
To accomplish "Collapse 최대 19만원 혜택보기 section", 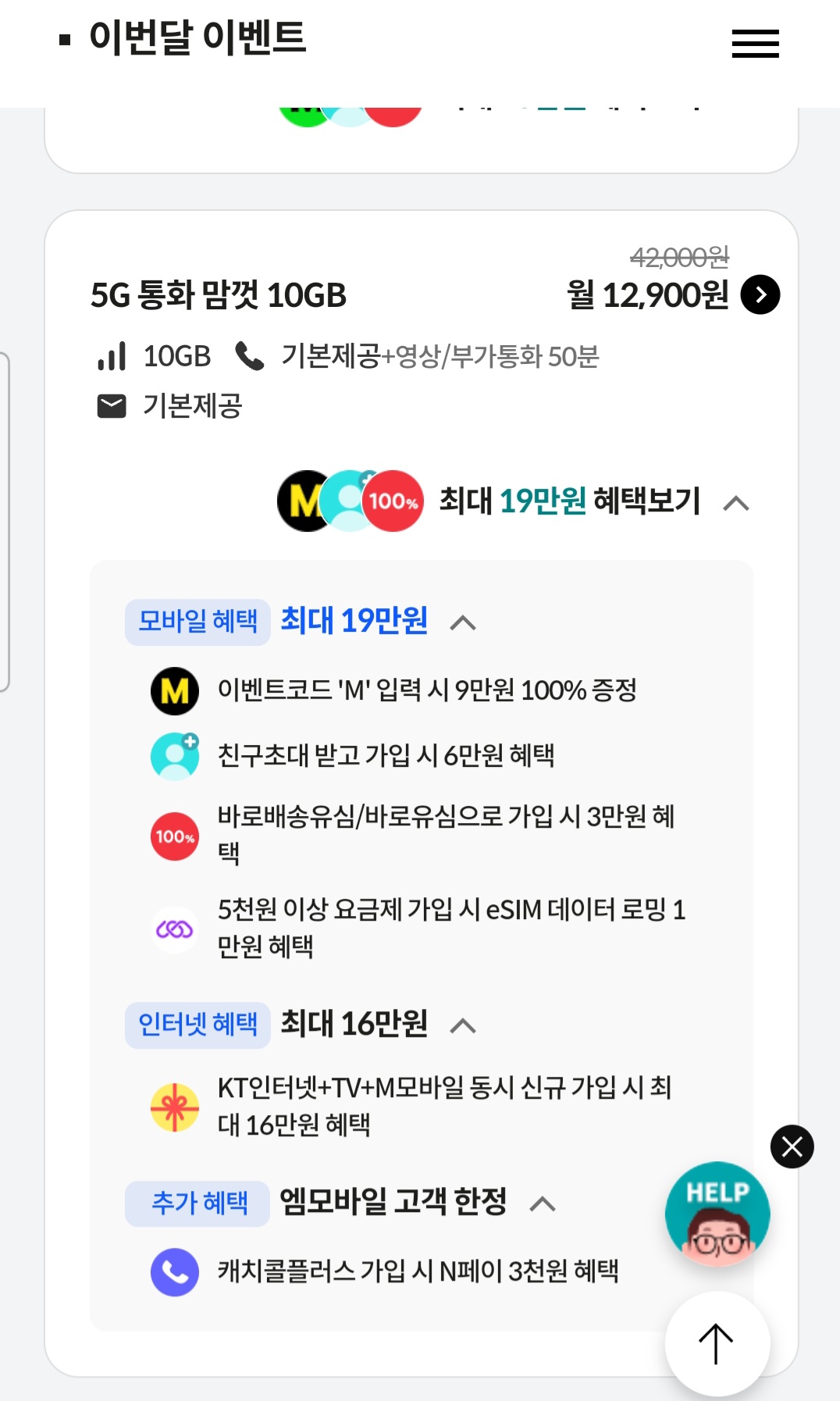I will [x=735, y=504].
